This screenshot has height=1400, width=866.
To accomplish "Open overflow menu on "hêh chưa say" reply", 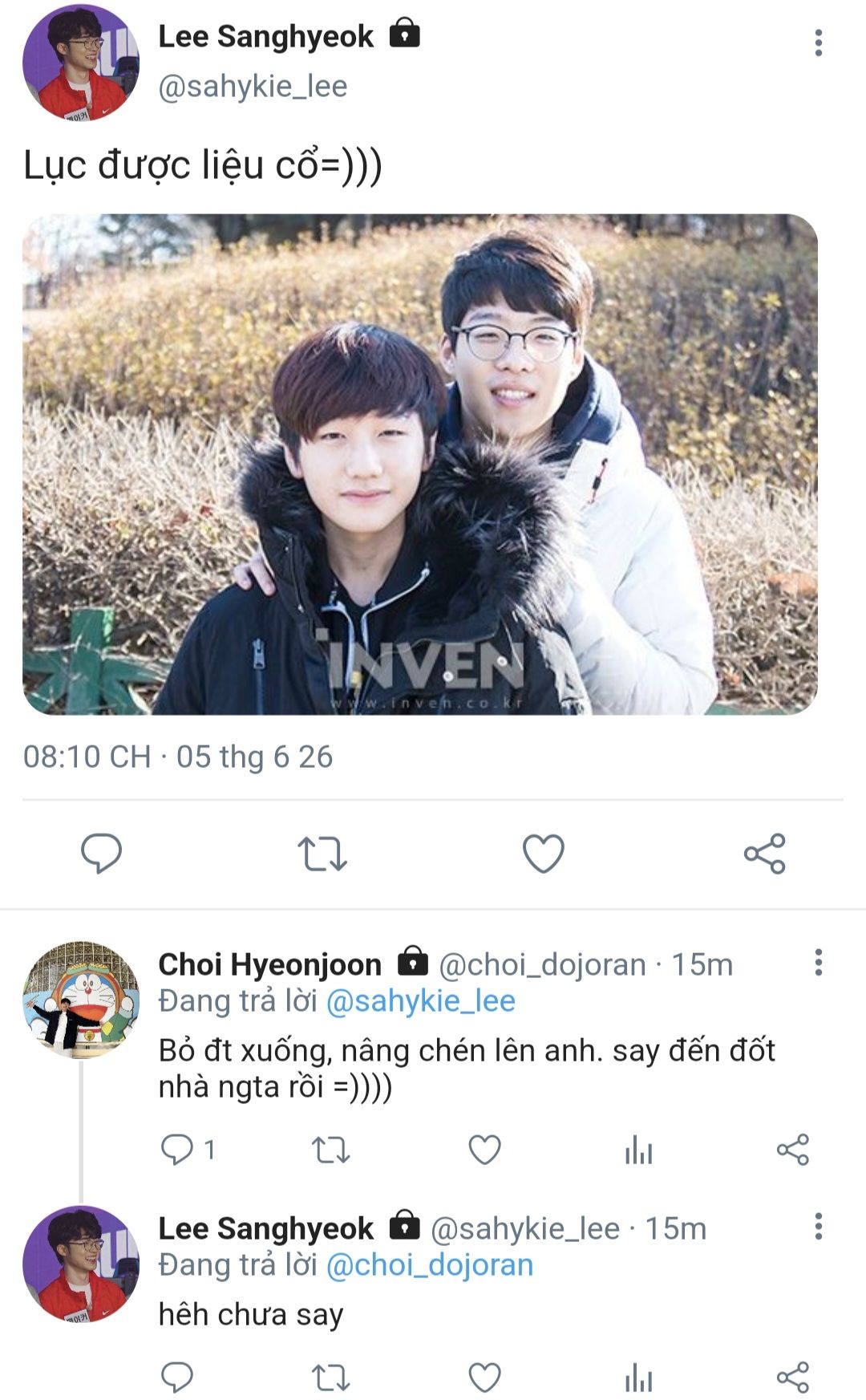I will pyautogui.click(x=818, y=1226).
